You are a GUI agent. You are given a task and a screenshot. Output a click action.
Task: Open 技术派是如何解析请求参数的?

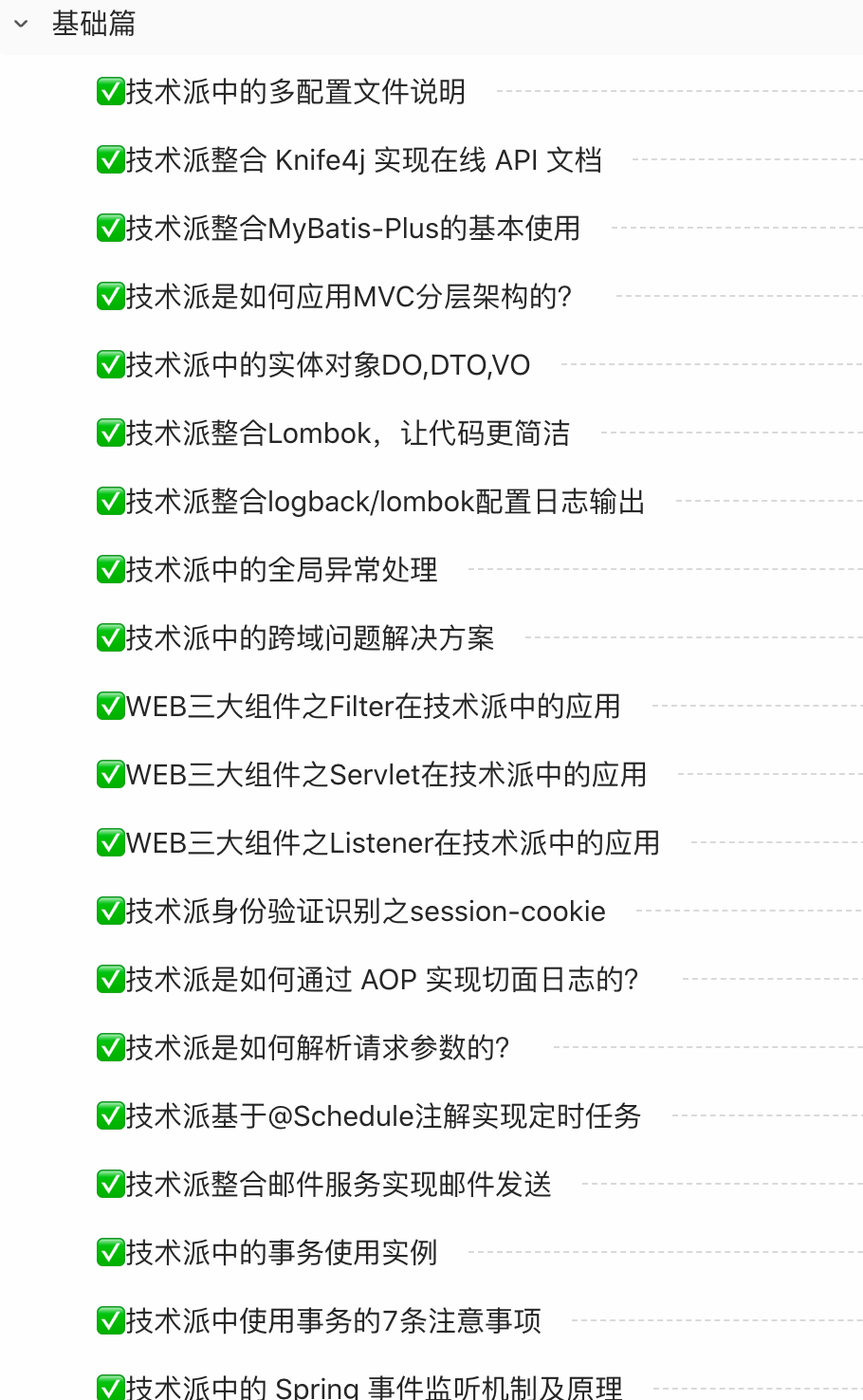pos(318,1048)
